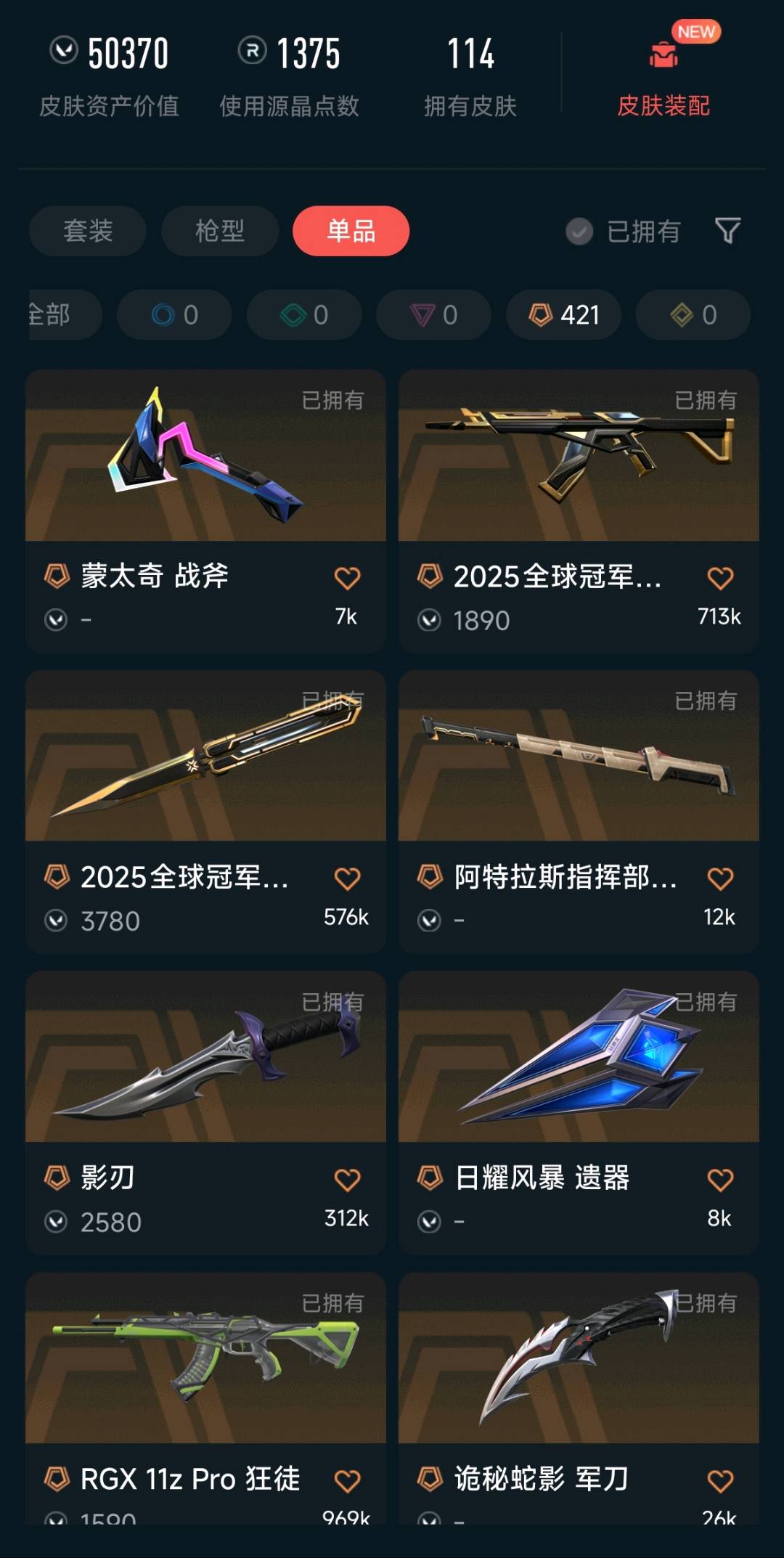
Task: Filter by the green tier chip
Action: click(x=304, y=315)
